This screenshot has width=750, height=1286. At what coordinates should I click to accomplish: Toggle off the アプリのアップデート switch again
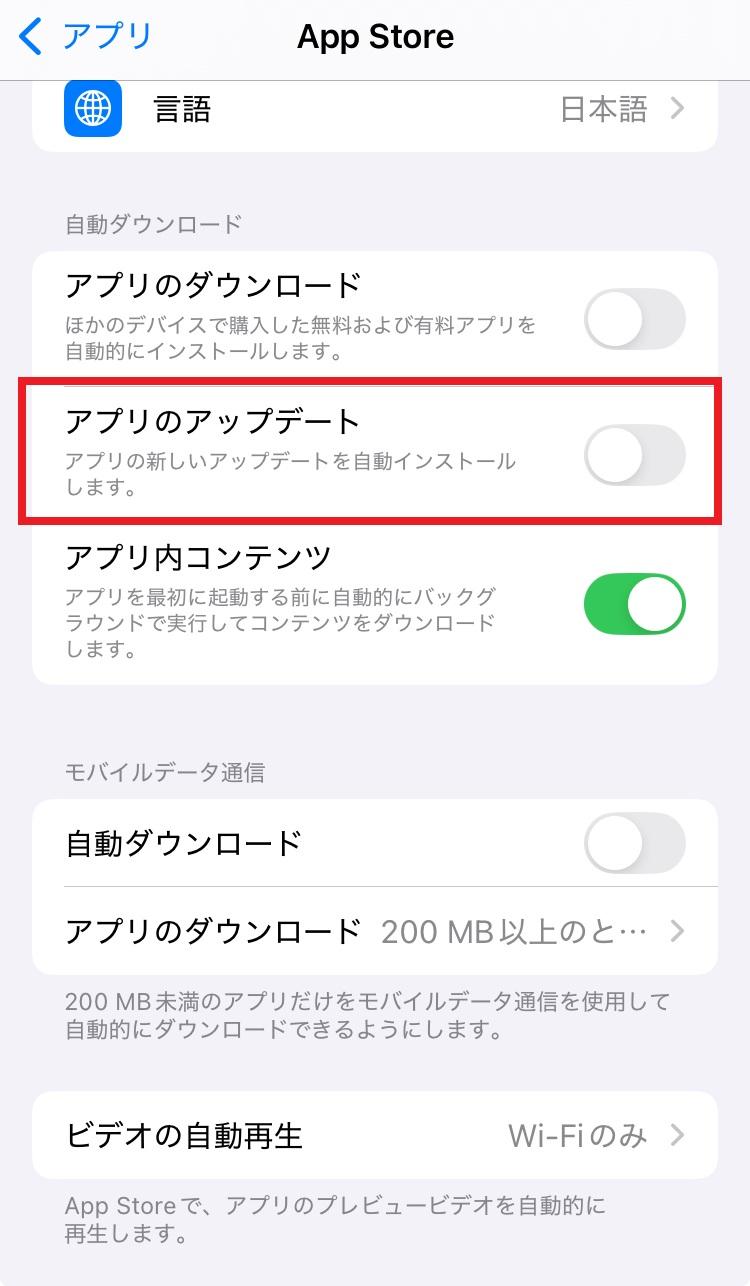pos(634,455)
